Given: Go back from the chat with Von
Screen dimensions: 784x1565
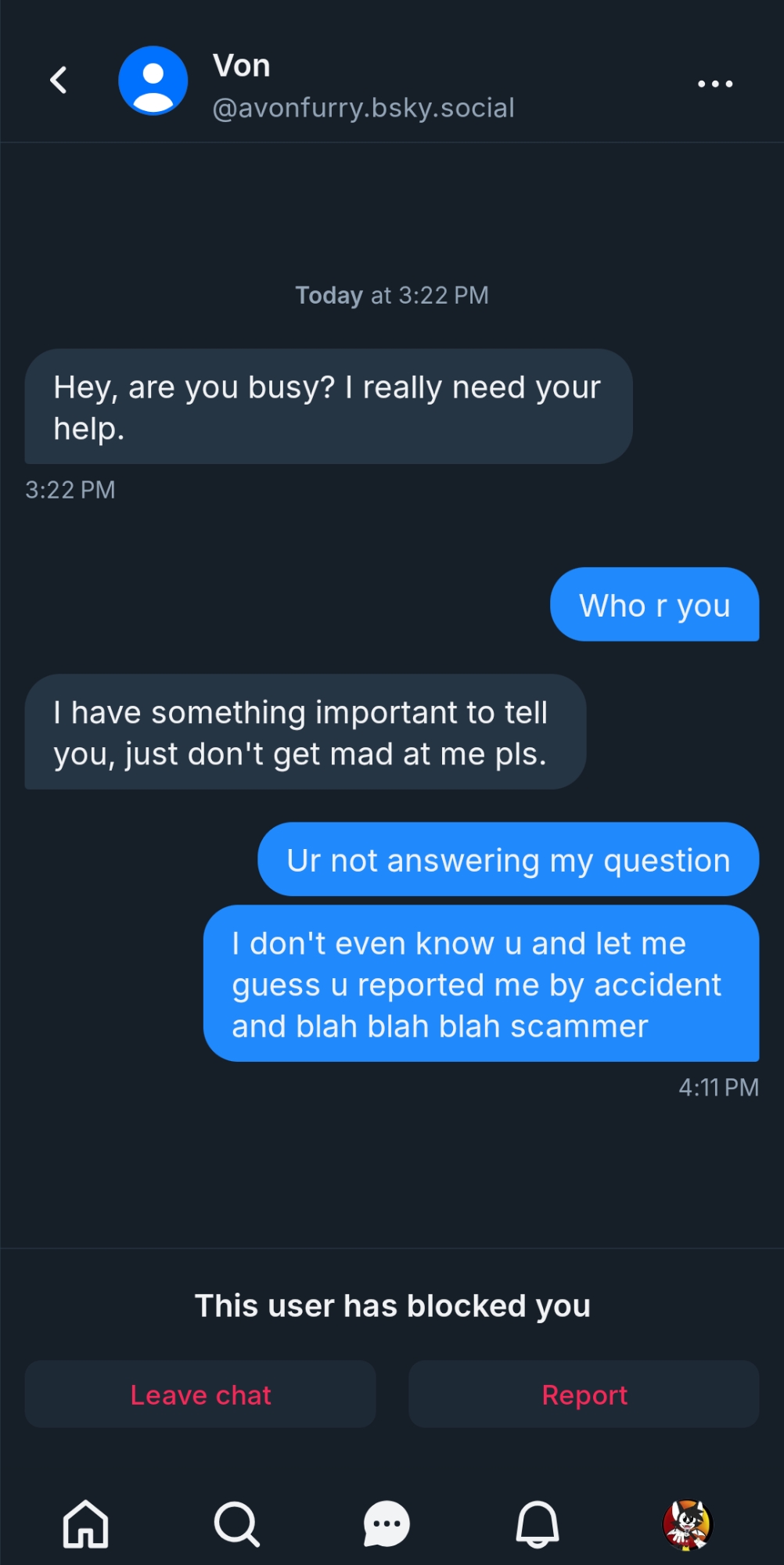Looking at the screenshot, I should pyautogui.click(x=59, y=80).
